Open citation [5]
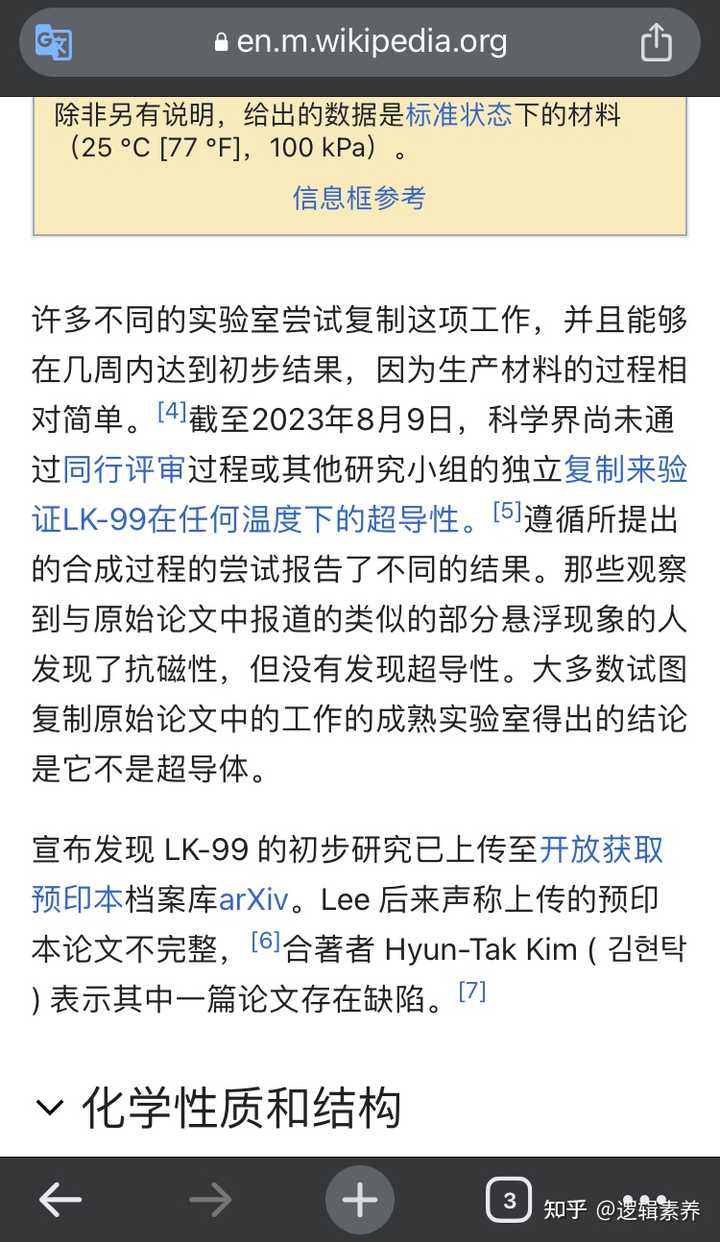Viewport: 720px width, 1242px height. pyautogui.click(x=507, y=512)
